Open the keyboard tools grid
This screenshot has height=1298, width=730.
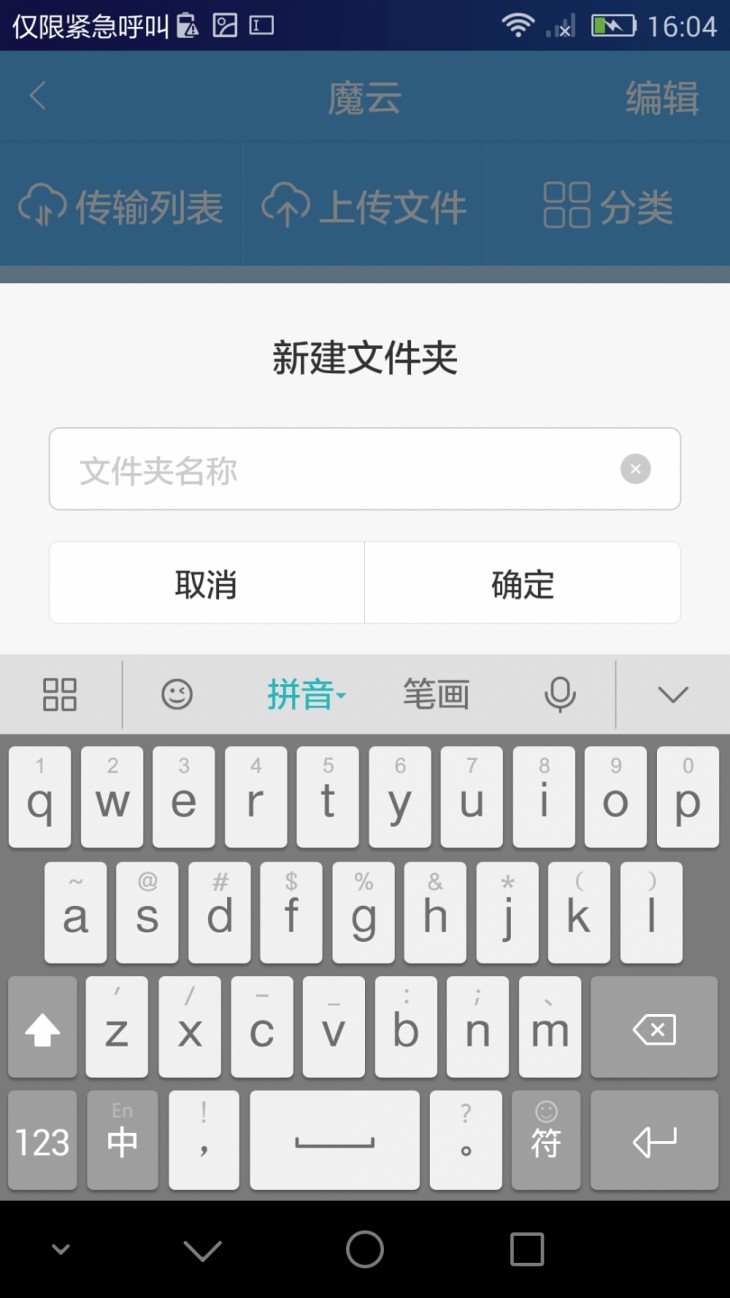[60, 694]
